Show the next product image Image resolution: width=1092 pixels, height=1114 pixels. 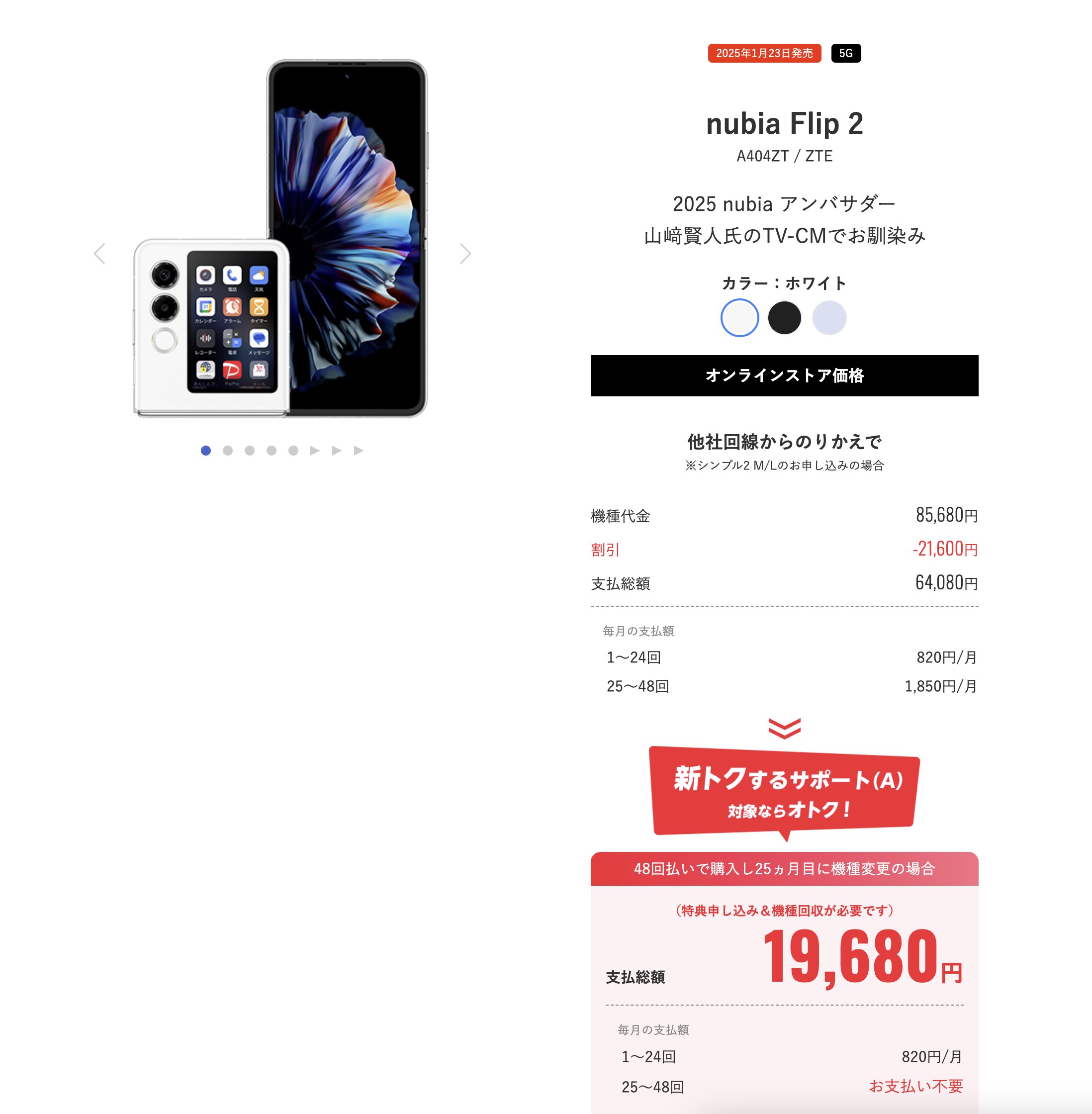pyautogui.click(x=465, y=254)
